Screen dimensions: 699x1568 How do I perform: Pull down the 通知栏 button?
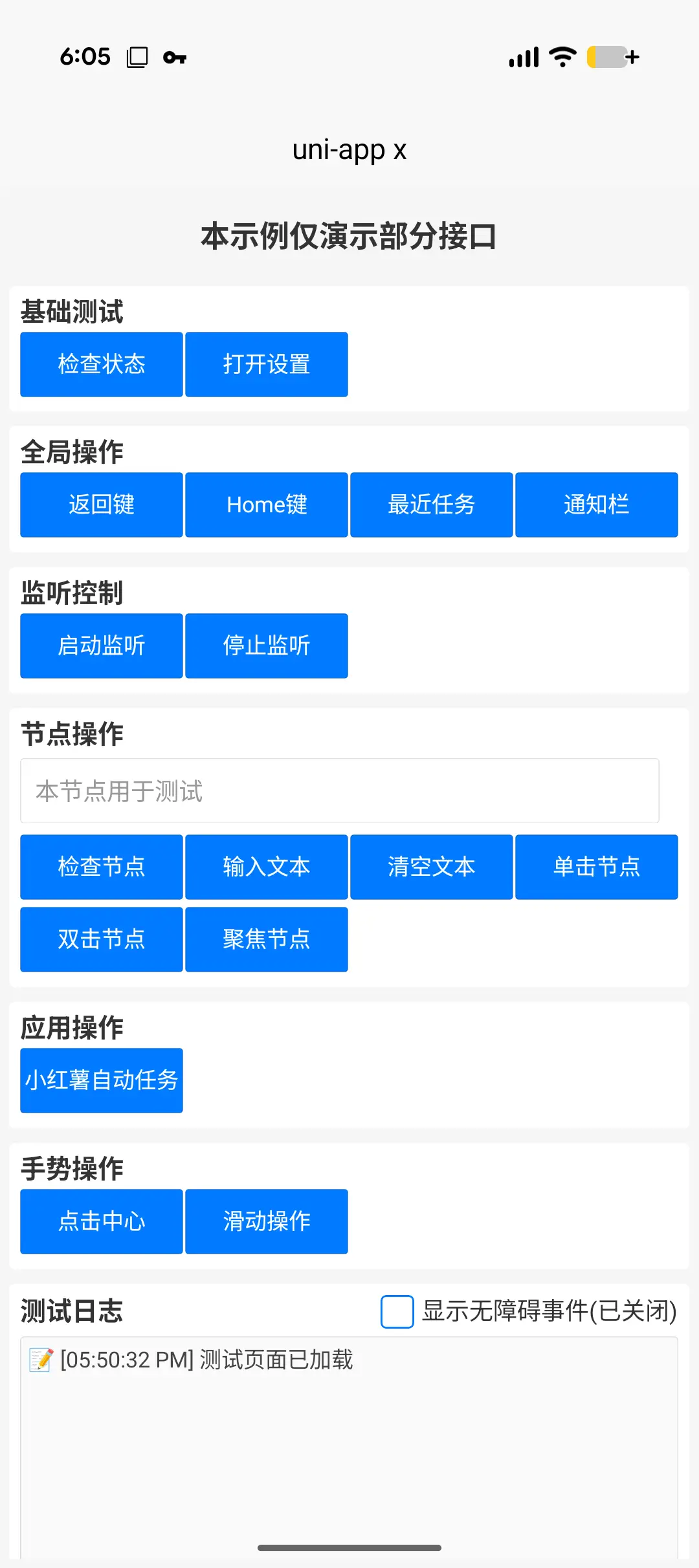(597, 505)
